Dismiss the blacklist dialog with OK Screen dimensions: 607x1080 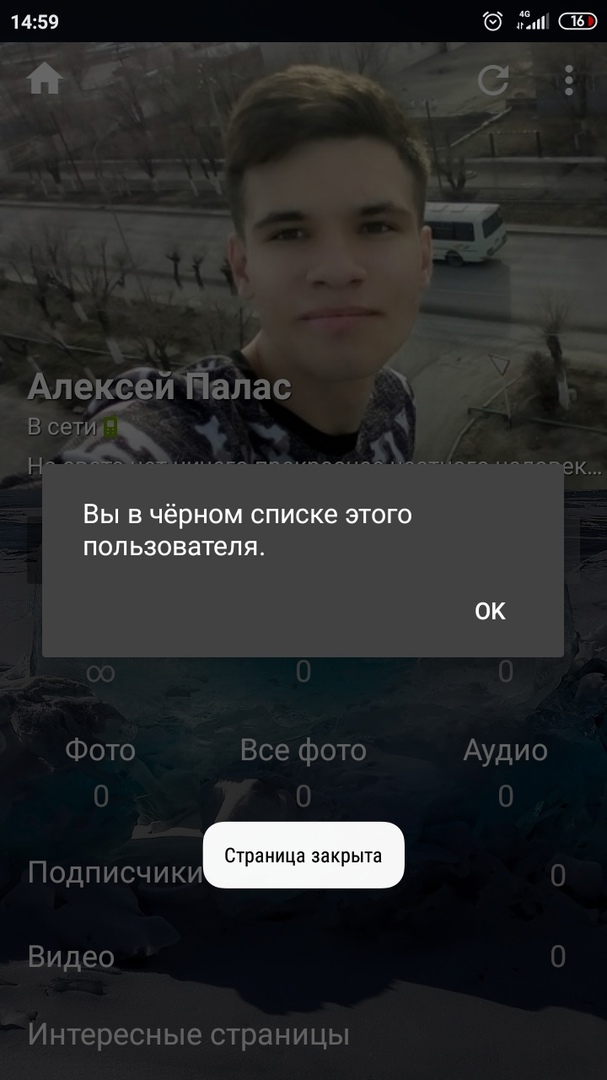click(x=490, y=611)
